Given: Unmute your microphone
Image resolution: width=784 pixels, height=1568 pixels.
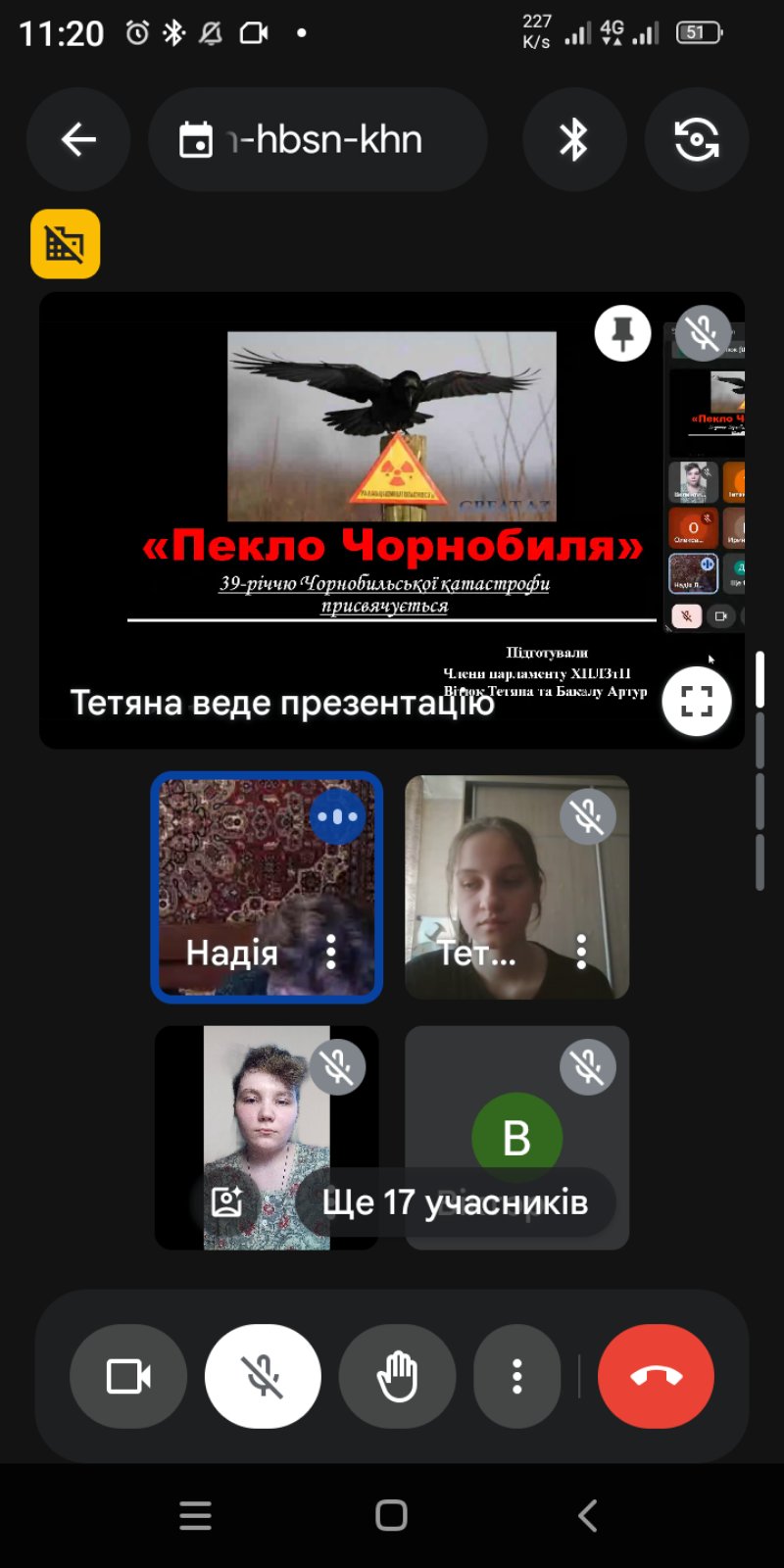Looking at the screenshot, I should tap(263, 1377).
